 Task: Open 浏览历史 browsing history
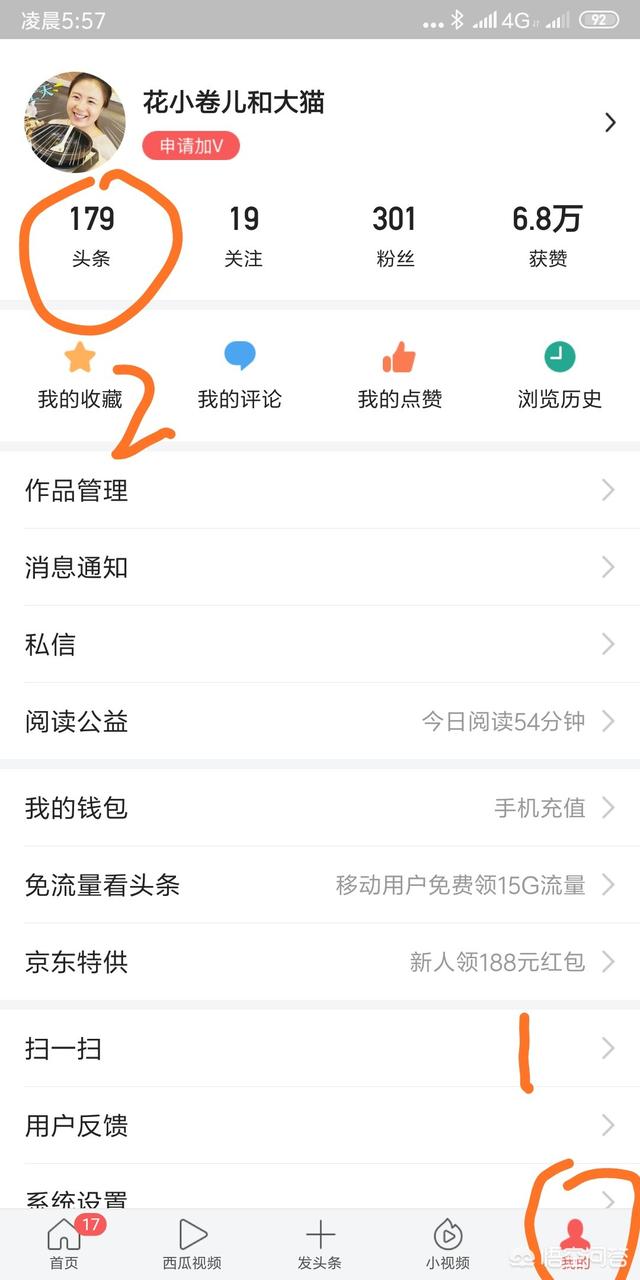tap(560, 375)
